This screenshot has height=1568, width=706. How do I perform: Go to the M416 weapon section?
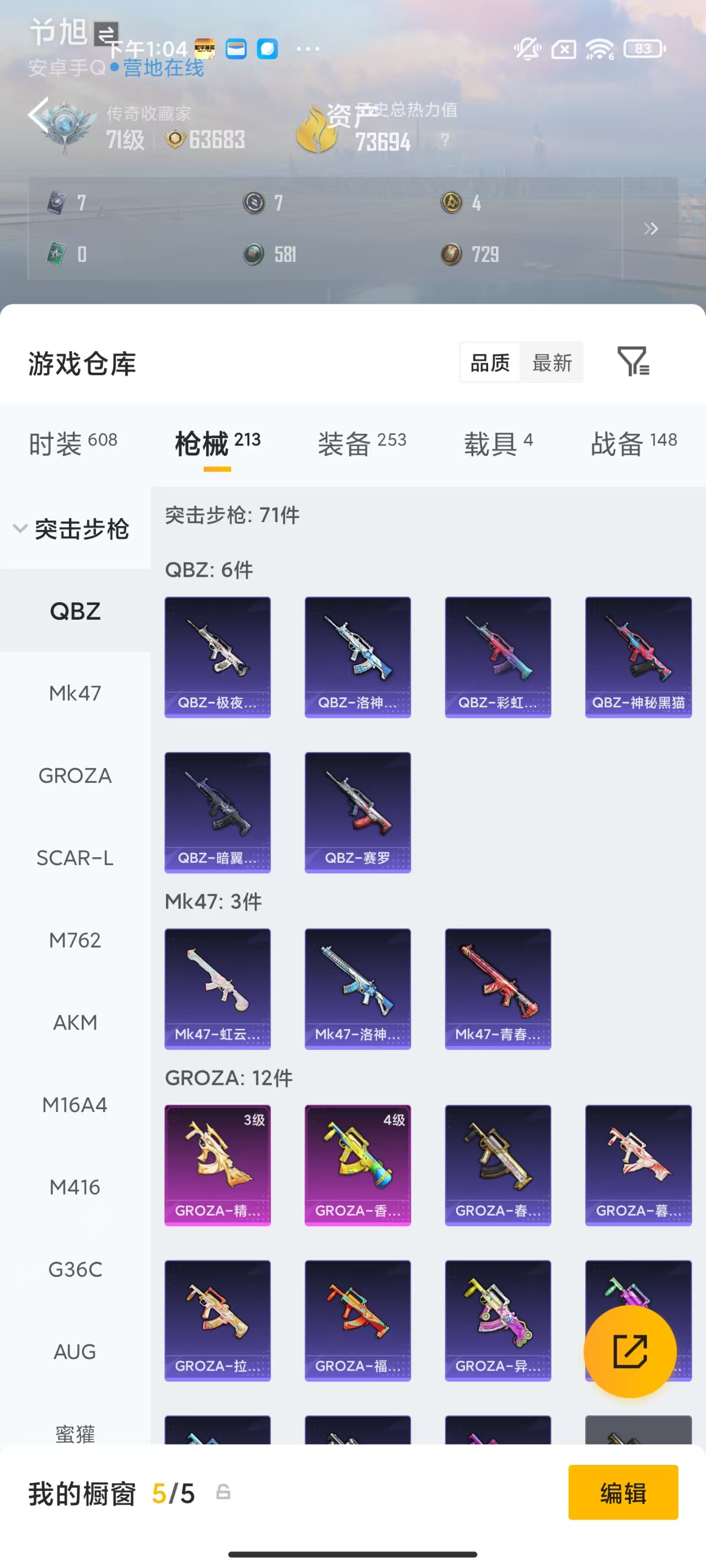(x=75, y=1187)
